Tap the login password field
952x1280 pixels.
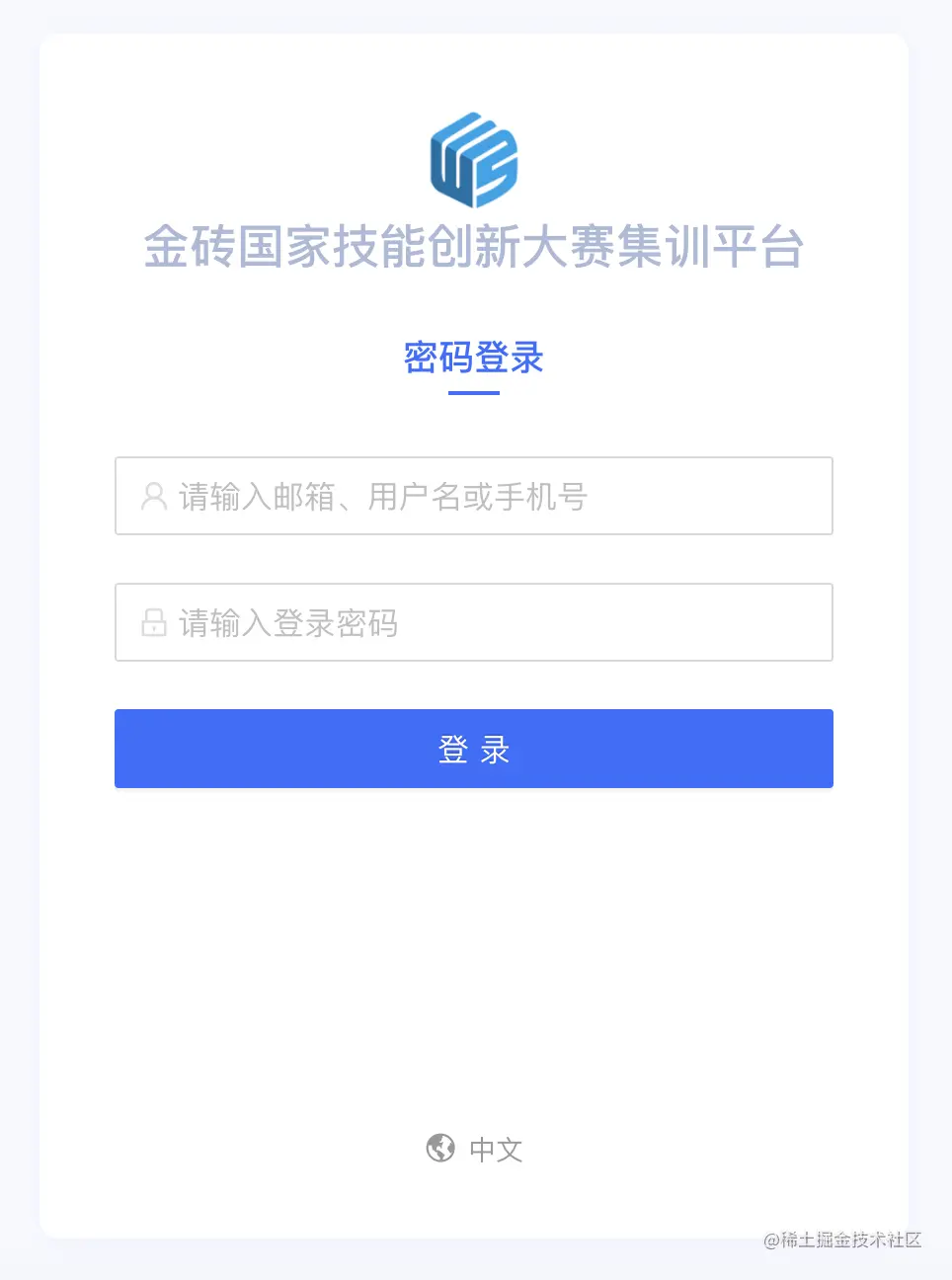coord(474,622)
